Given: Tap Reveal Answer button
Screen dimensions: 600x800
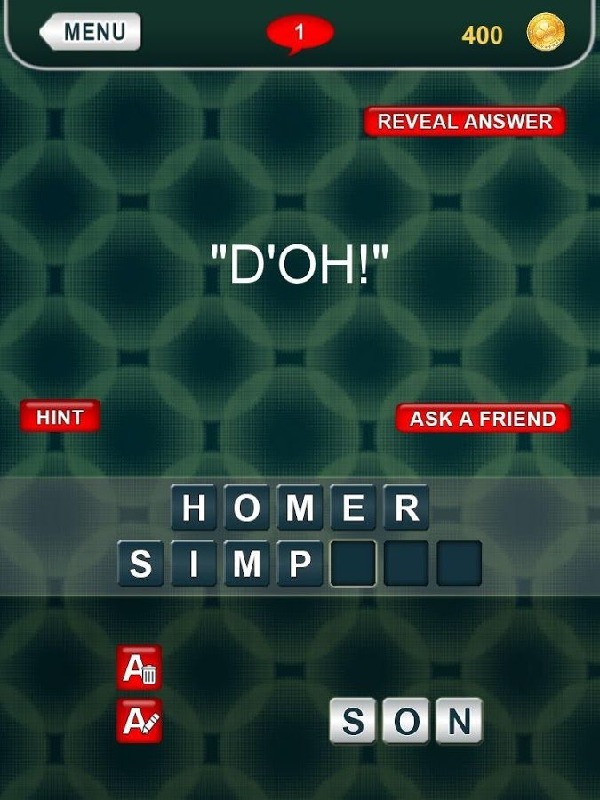Looking at the screenshot, I should (464, 121).
